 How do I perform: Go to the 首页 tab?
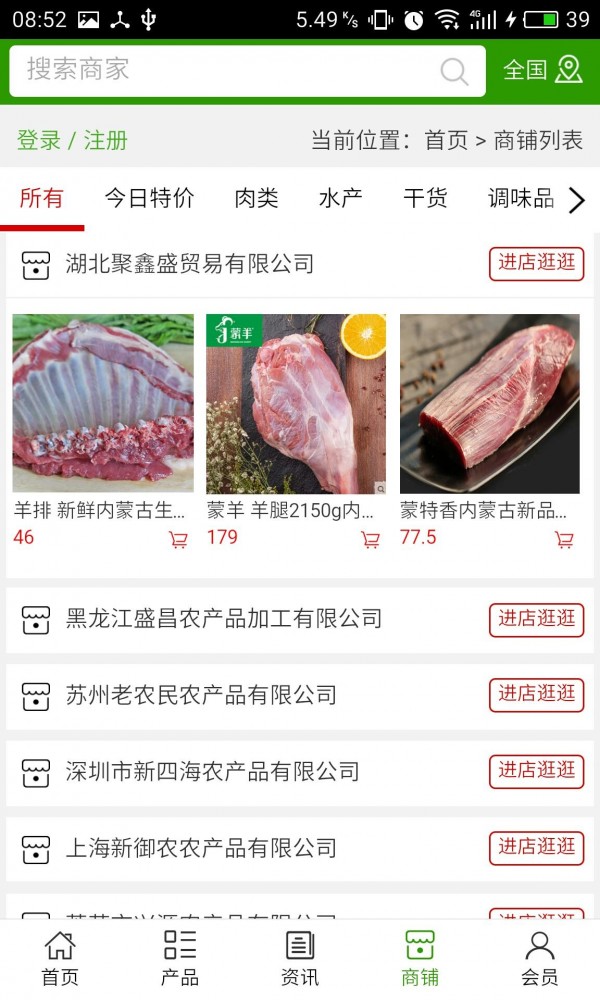pyautogui.click(x=60, y=959)
